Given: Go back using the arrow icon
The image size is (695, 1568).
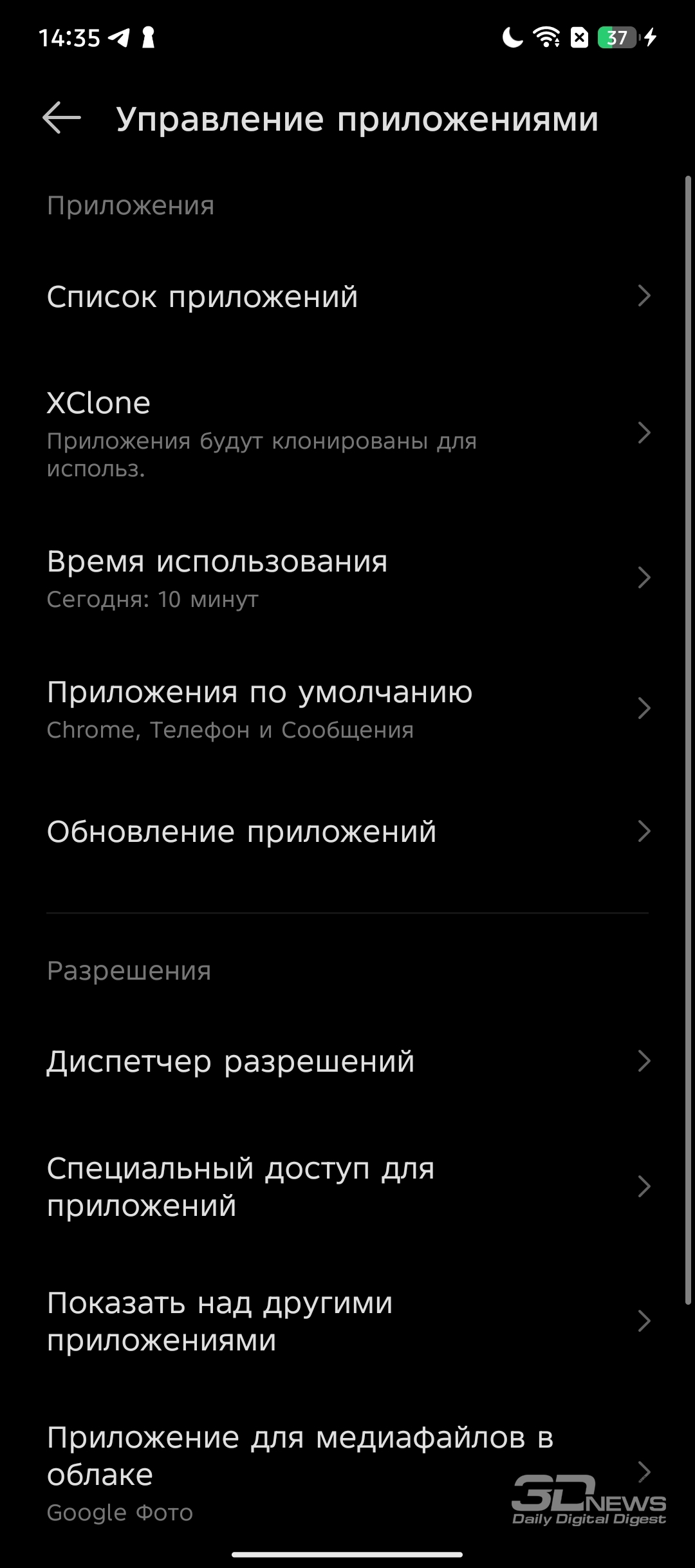Looking at the screenshot, I should (x=62, y=118).
